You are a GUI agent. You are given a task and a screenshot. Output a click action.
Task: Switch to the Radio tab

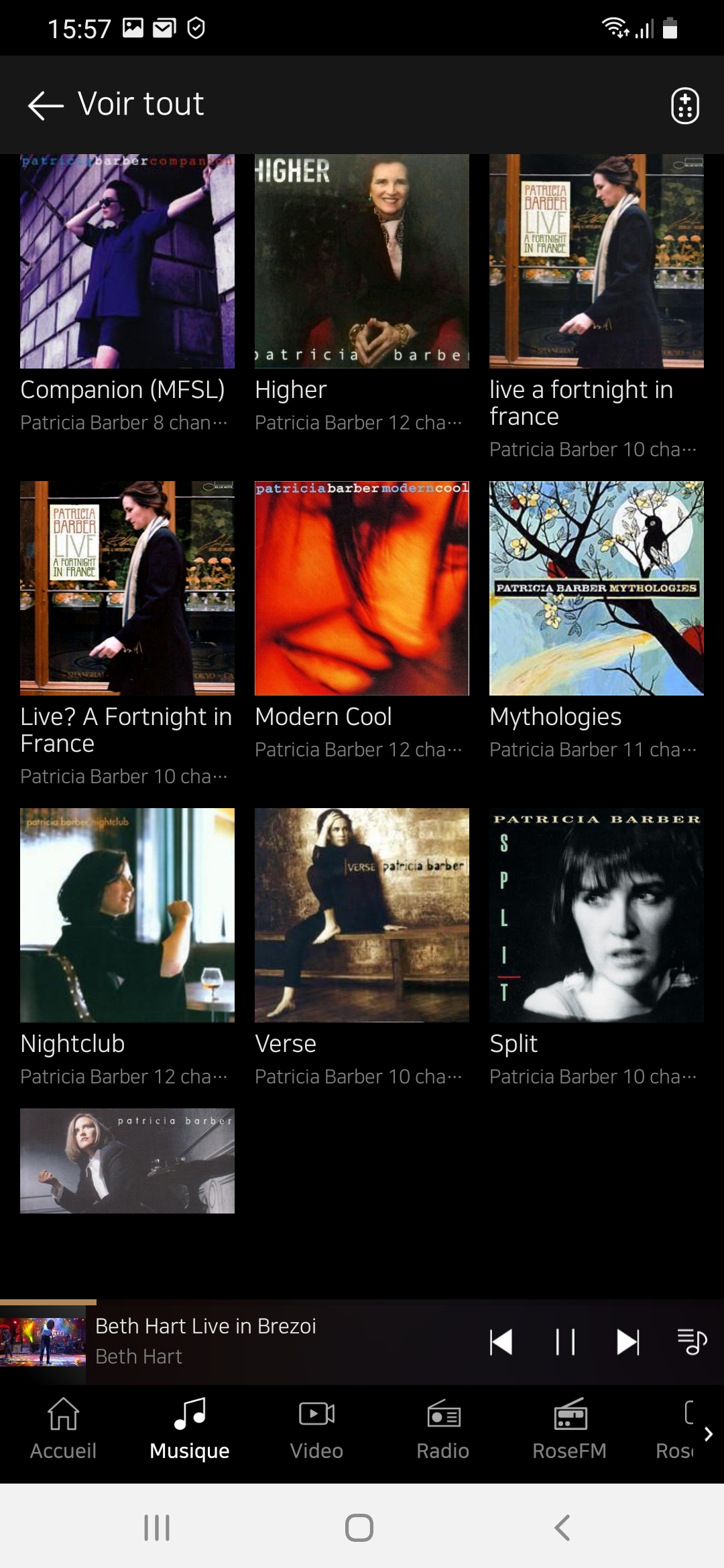(x=442, y=1429)
